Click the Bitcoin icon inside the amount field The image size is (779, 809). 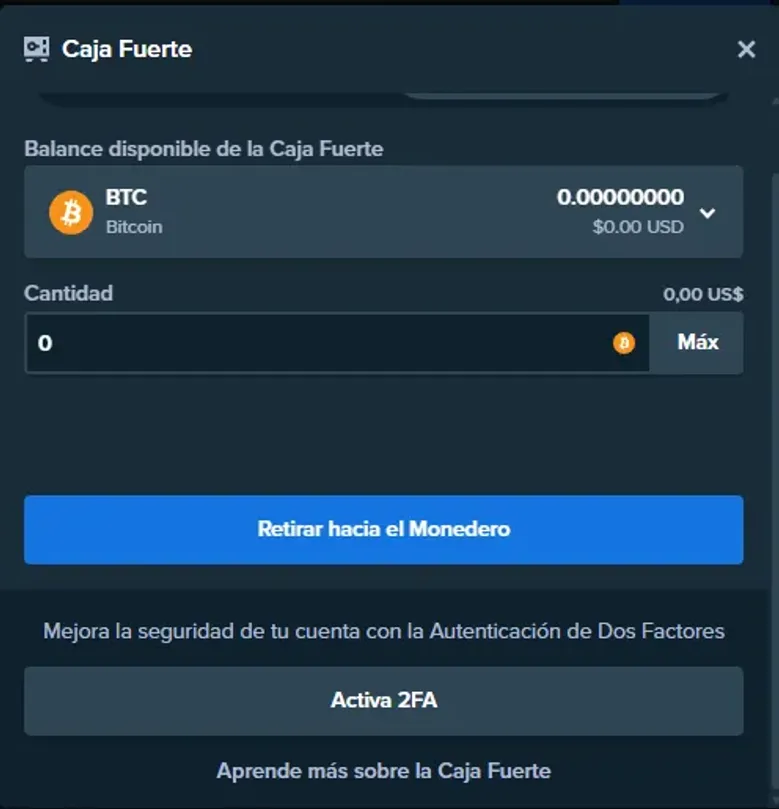[624, 343]
